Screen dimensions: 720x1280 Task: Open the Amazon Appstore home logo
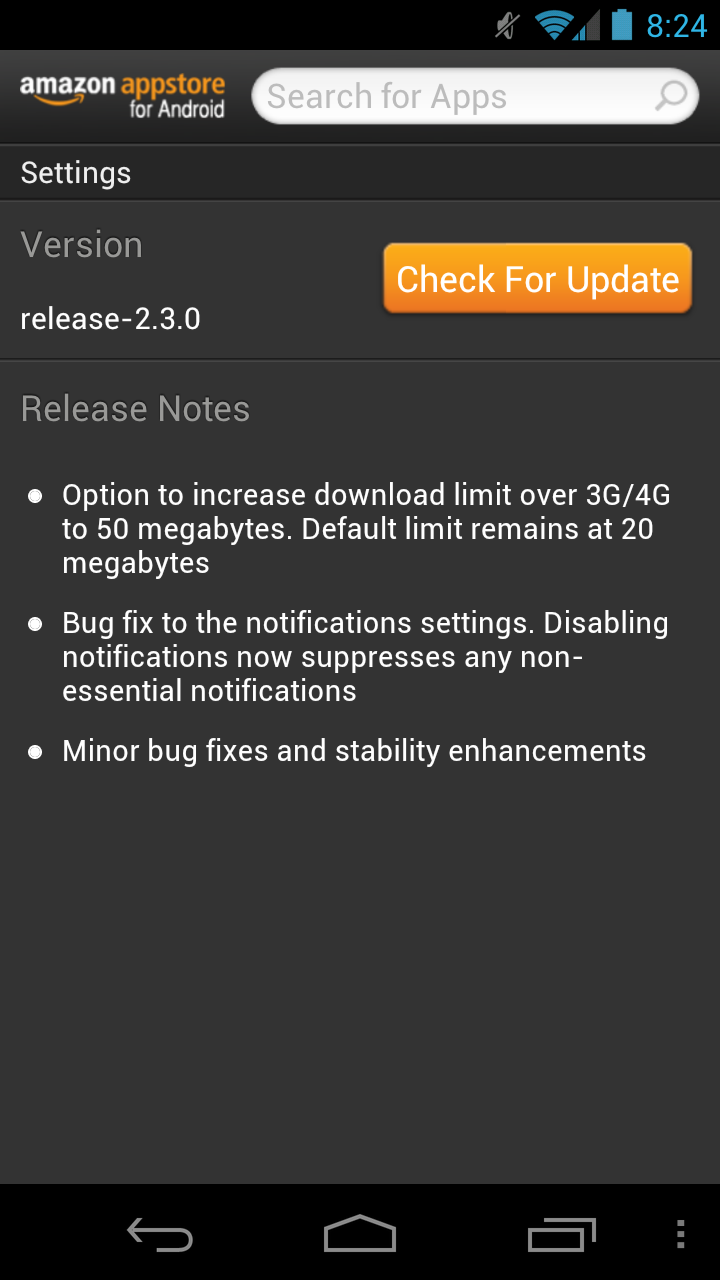click(x=122, y=97)
